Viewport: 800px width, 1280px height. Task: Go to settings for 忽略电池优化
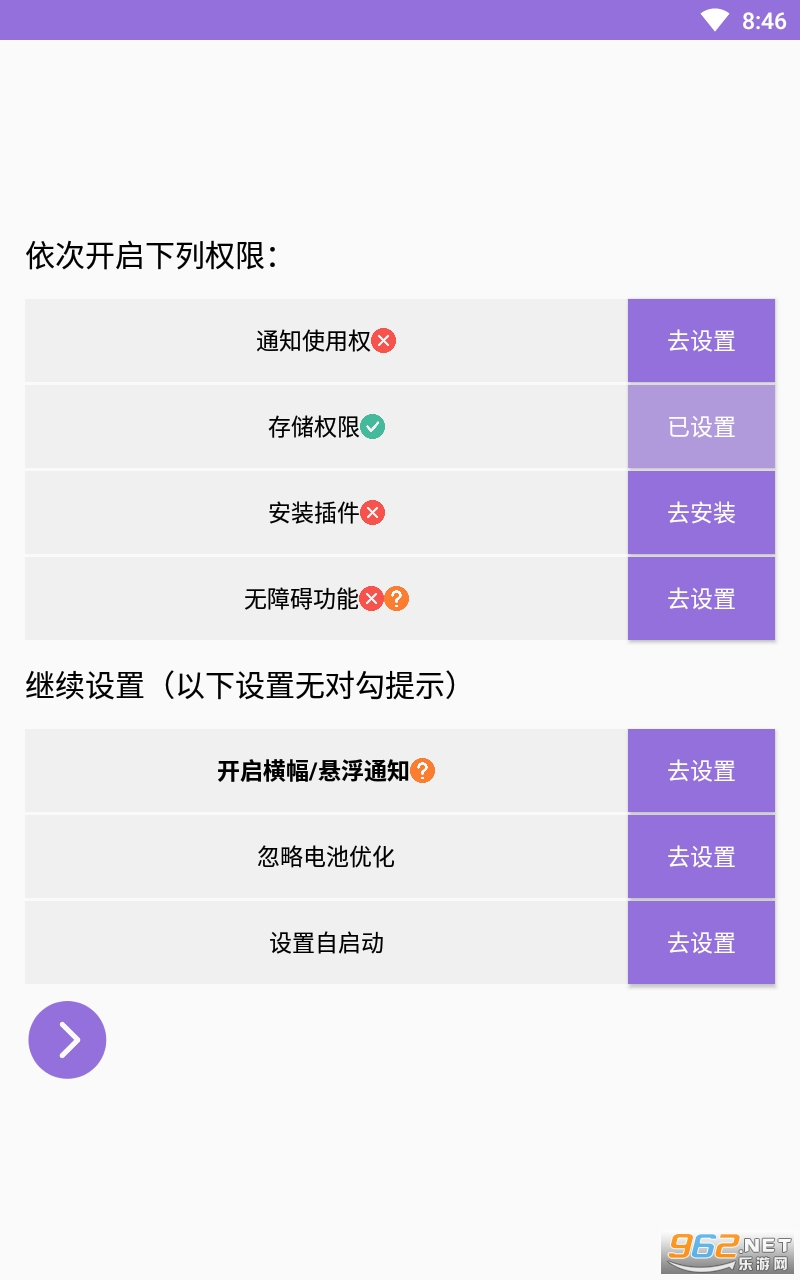pos(701,857)
